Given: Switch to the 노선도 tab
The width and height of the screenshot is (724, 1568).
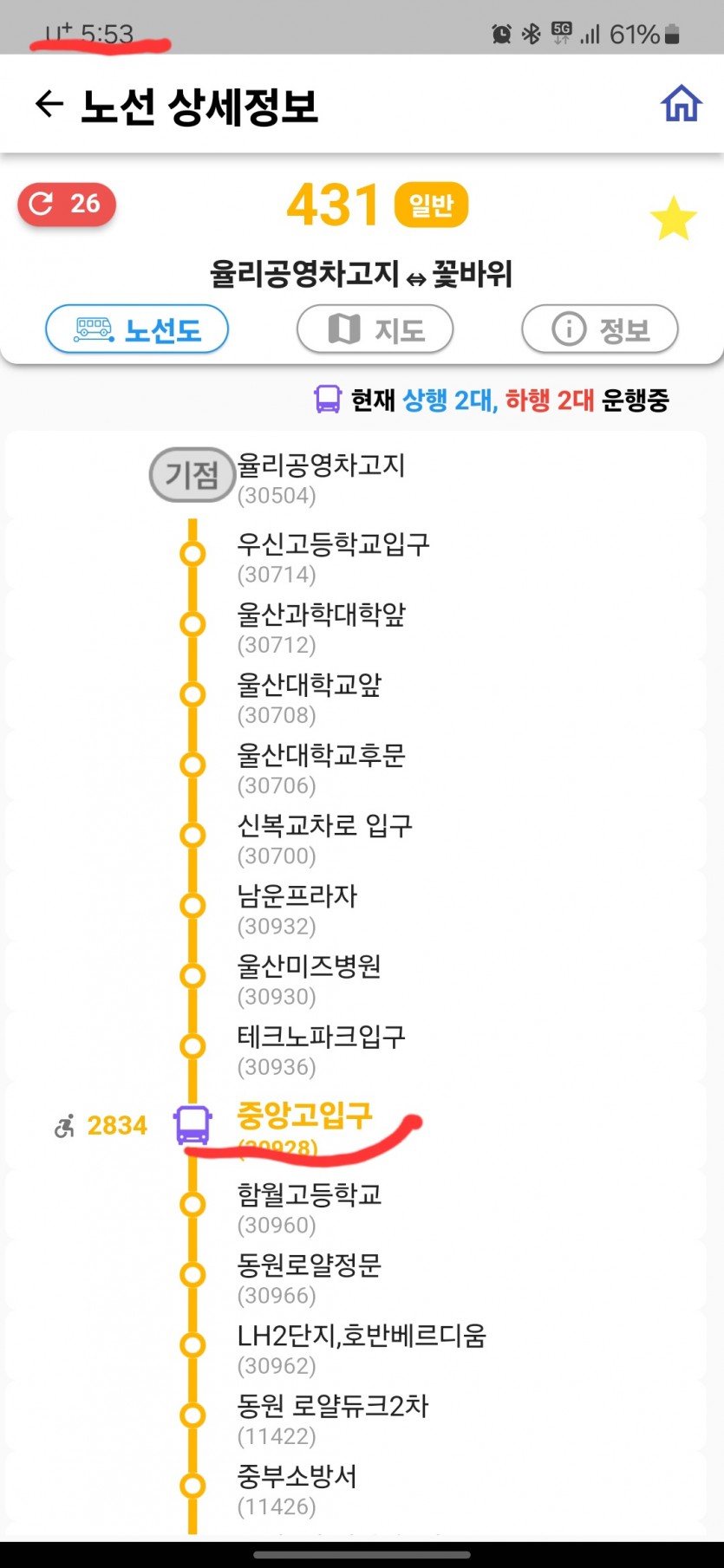Looking at the screenshot, I should [137, 329].
